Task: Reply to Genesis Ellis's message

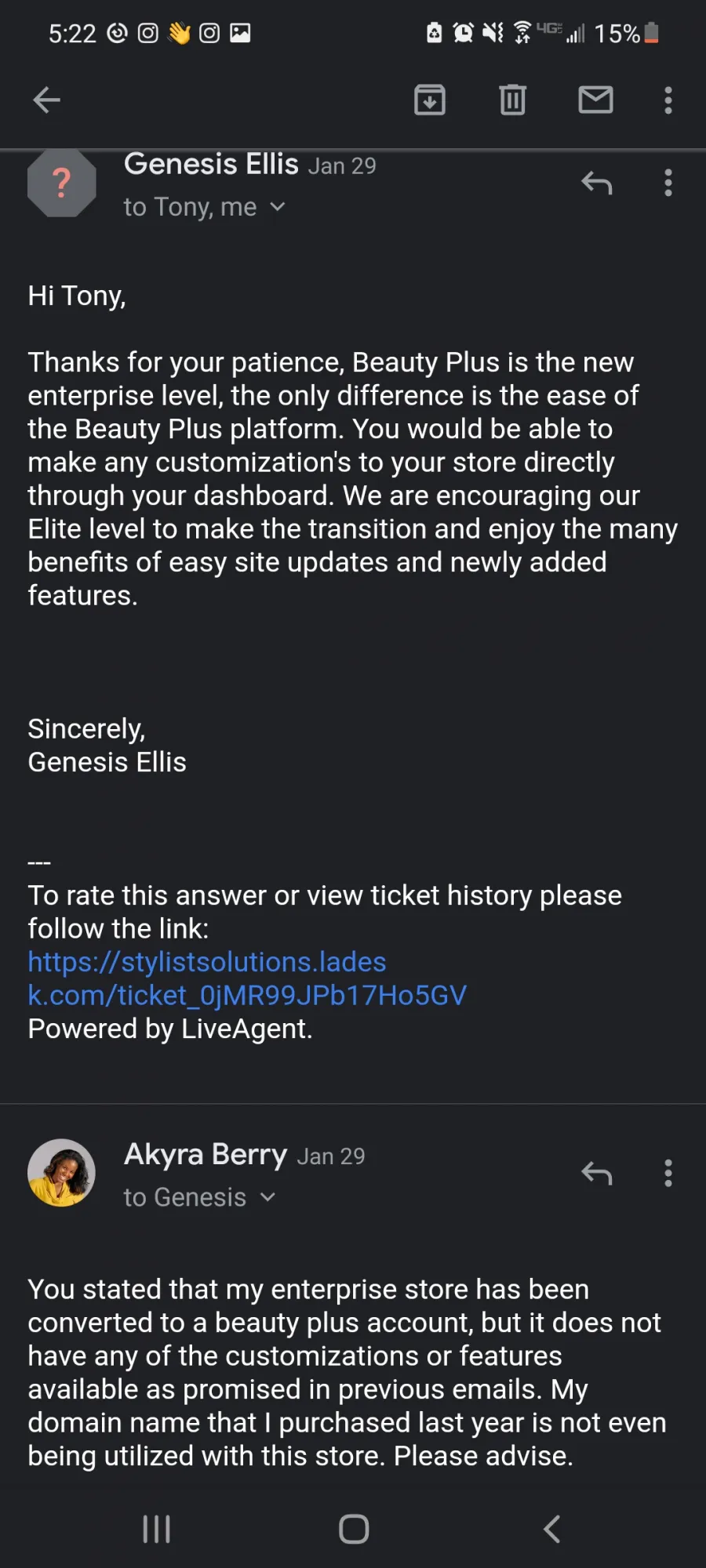Action: point(596,183)
